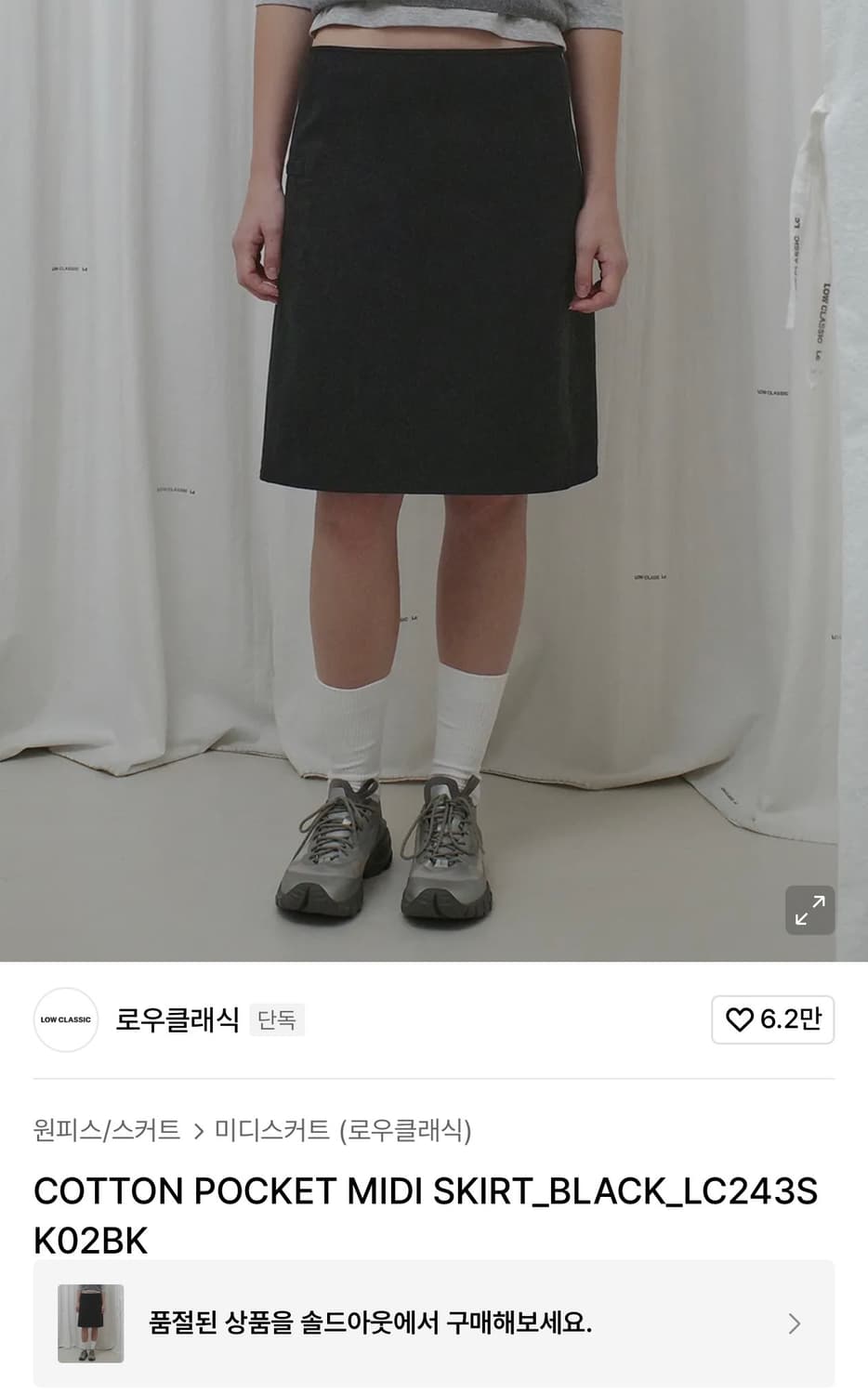Viewport: 868px width, 1394px height.
Task: Open the 미디스커트 category listing
Action: (274, 1128)
